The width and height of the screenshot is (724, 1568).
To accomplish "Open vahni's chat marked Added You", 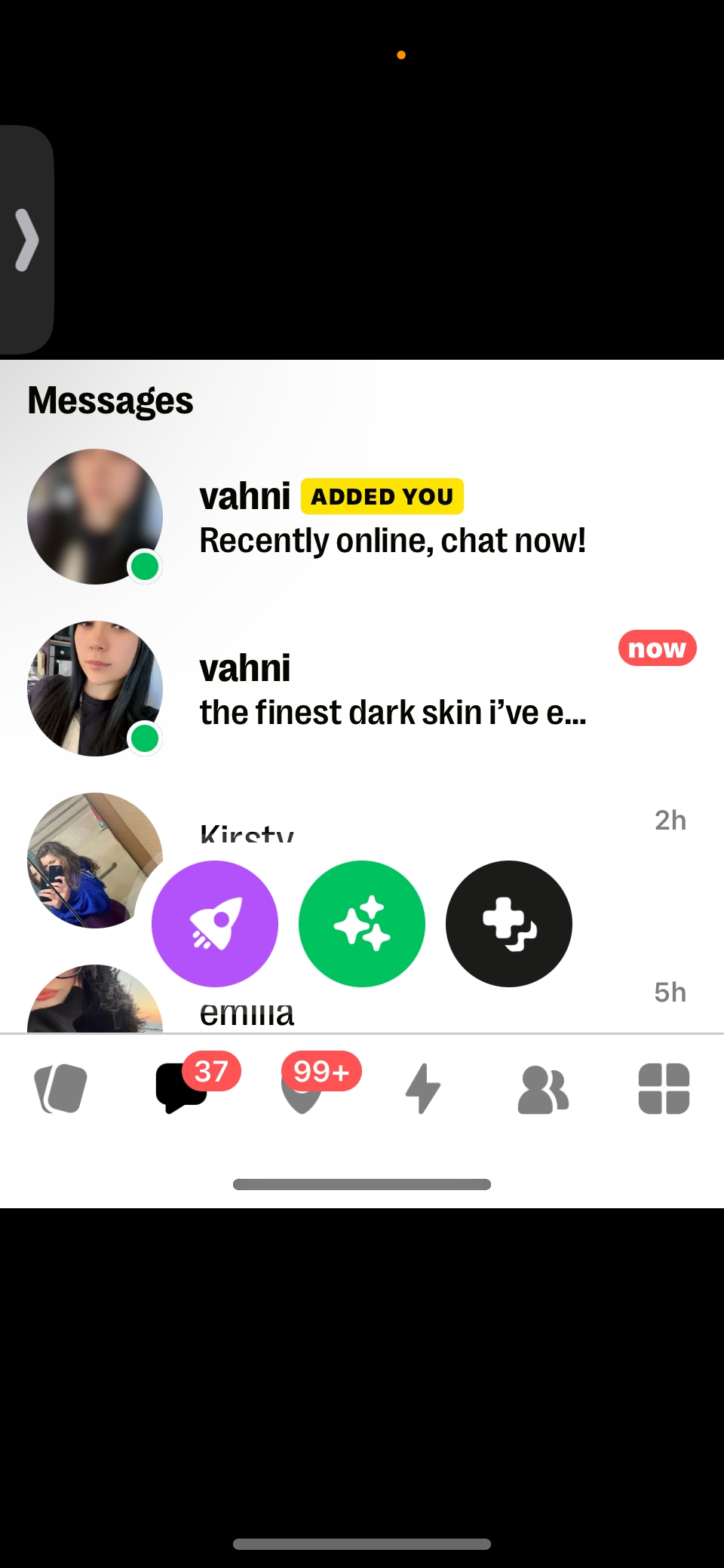I will pyautogui.click(x=392, y=517).
